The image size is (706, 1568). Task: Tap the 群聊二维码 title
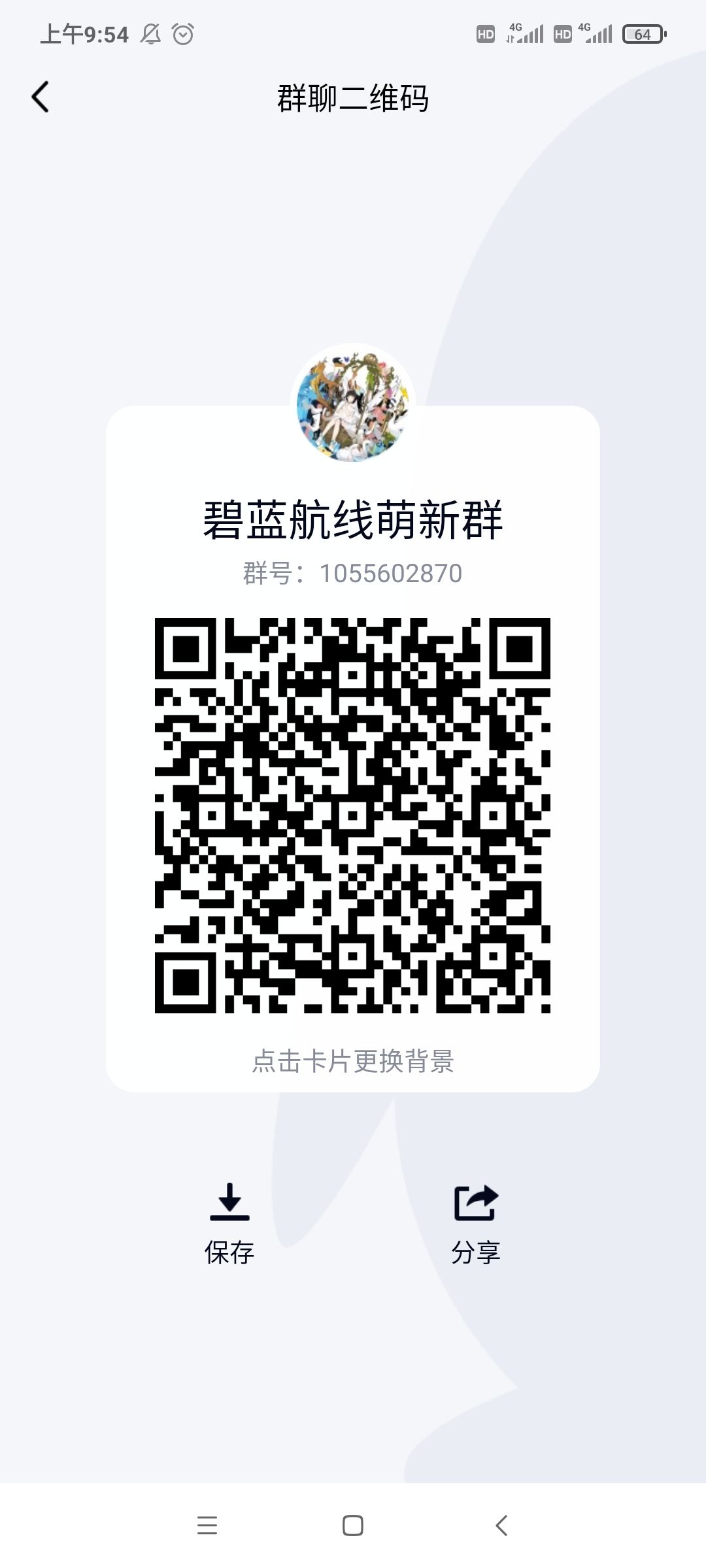tap(353, 99)
